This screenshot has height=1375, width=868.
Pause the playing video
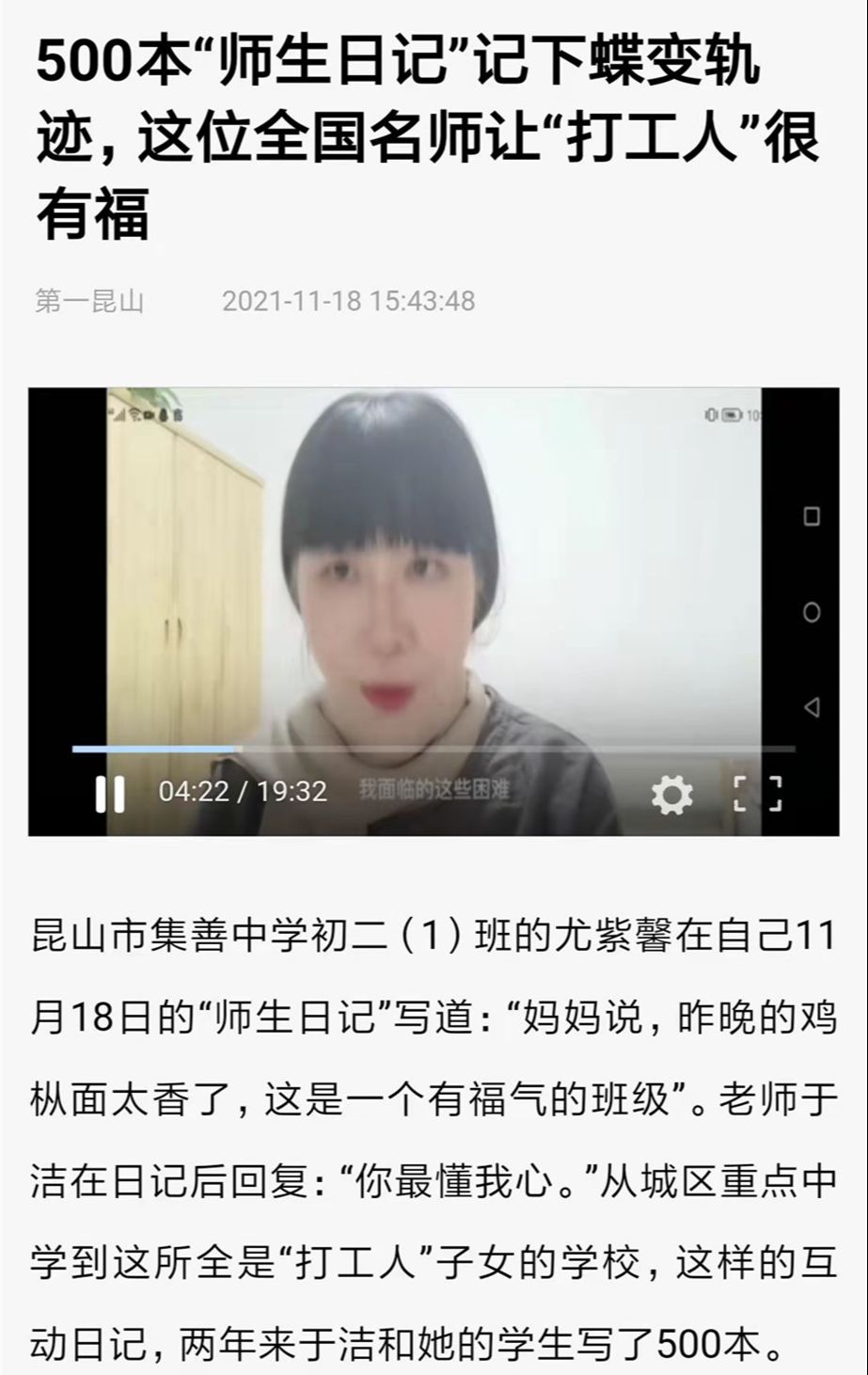(x=110, y=795)
